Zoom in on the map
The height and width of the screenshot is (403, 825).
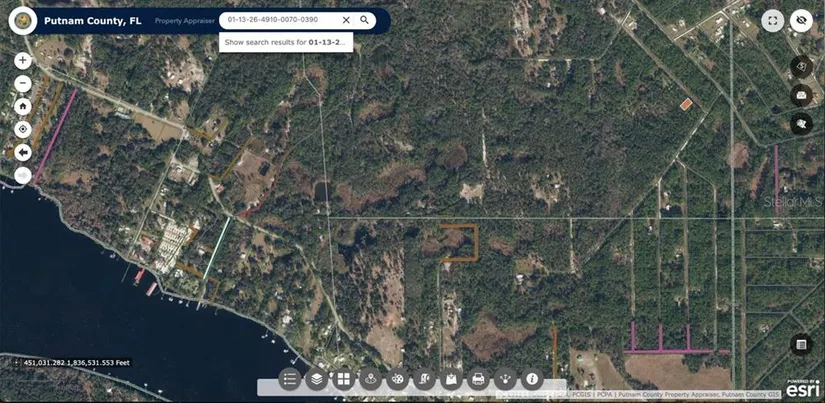23,61
